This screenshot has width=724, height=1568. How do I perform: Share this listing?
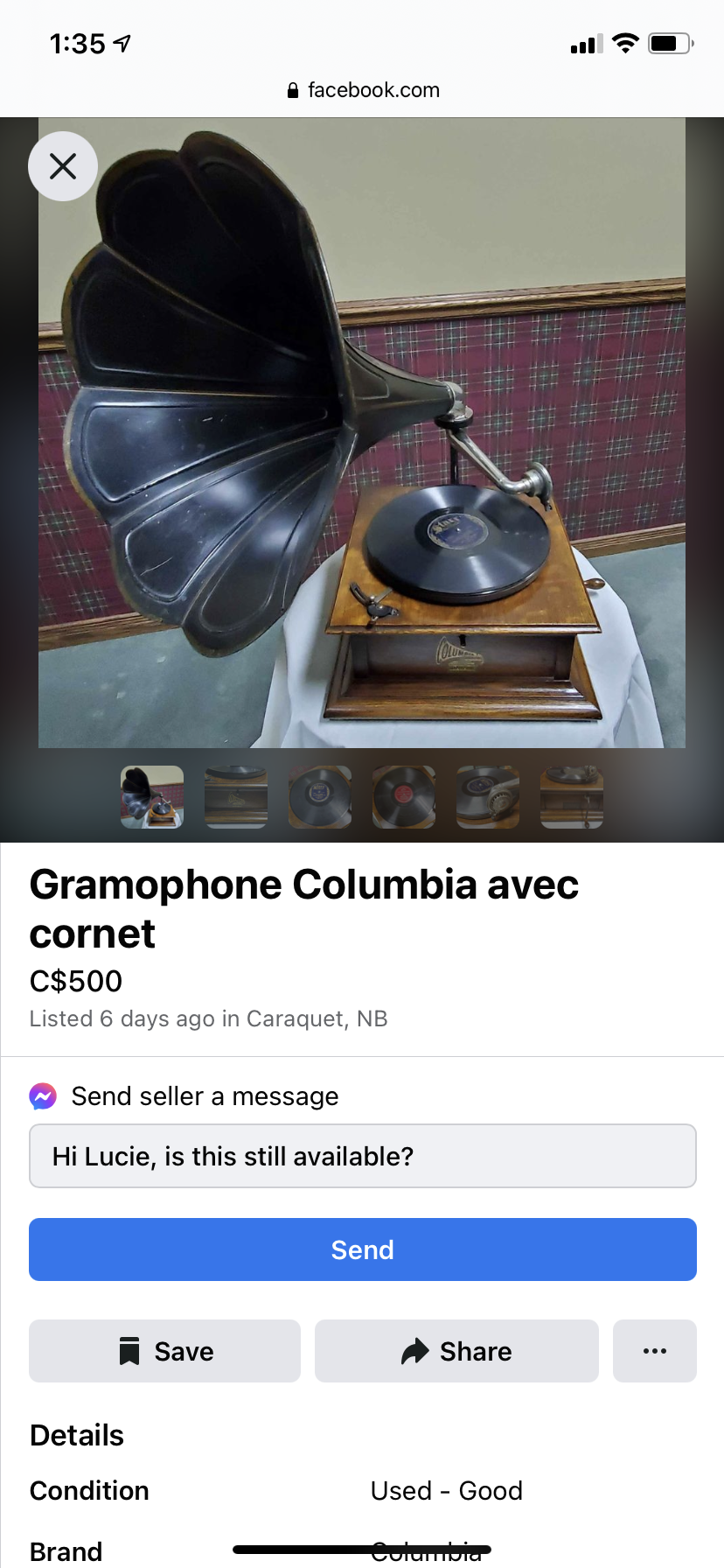point(456,1351)
